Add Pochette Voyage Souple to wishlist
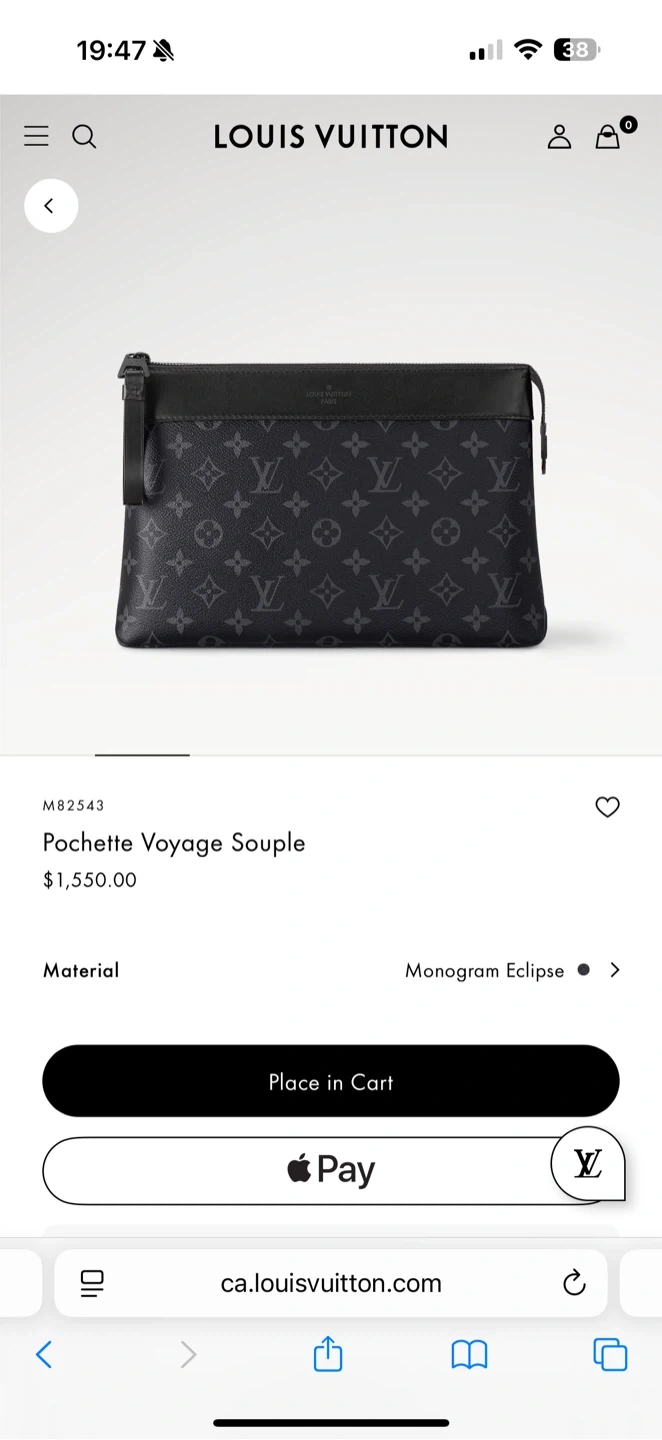The image size is (662, 1440). [607, 807]
